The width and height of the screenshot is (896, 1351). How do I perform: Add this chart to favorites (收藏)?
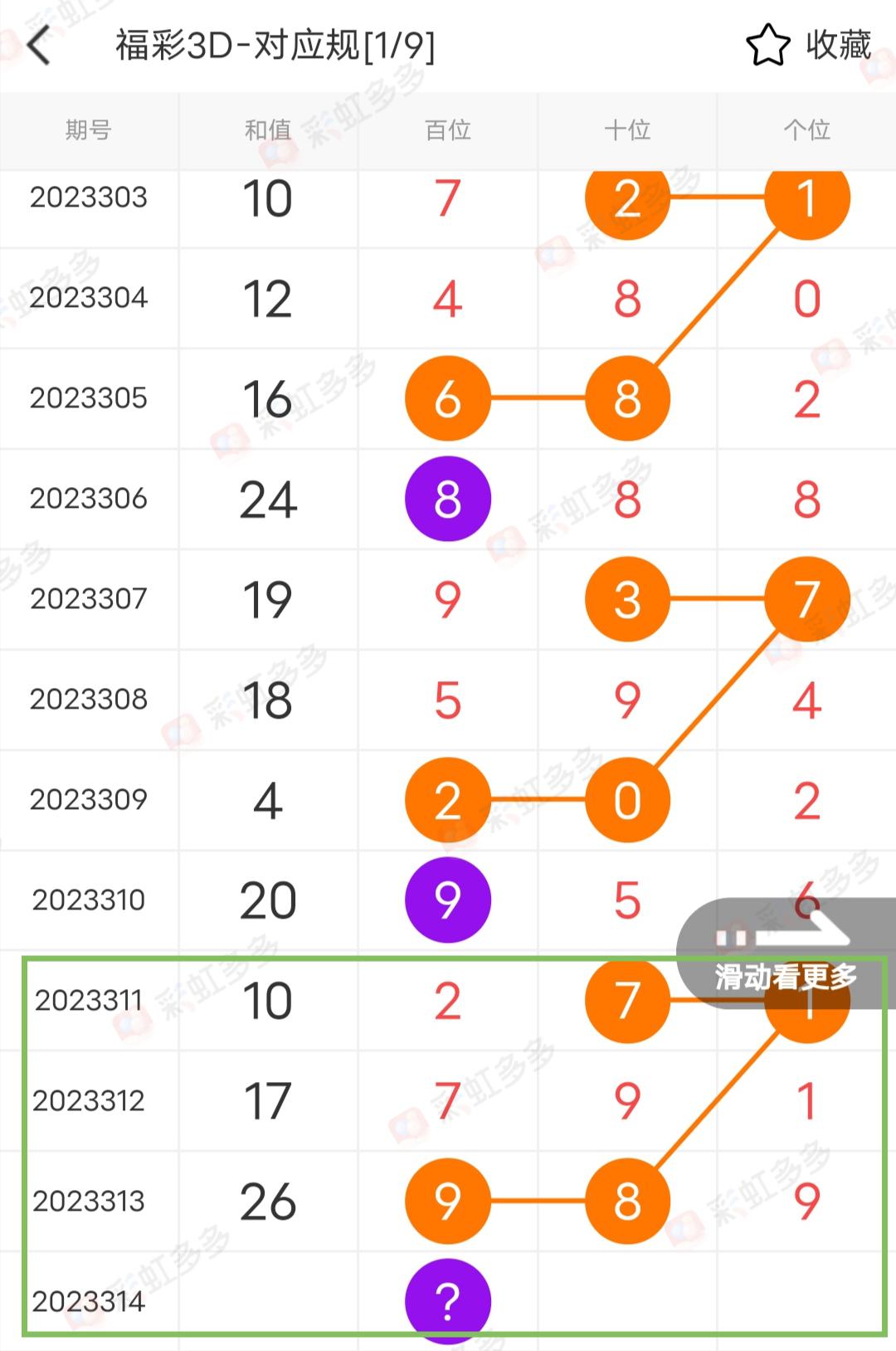[809, 46]
